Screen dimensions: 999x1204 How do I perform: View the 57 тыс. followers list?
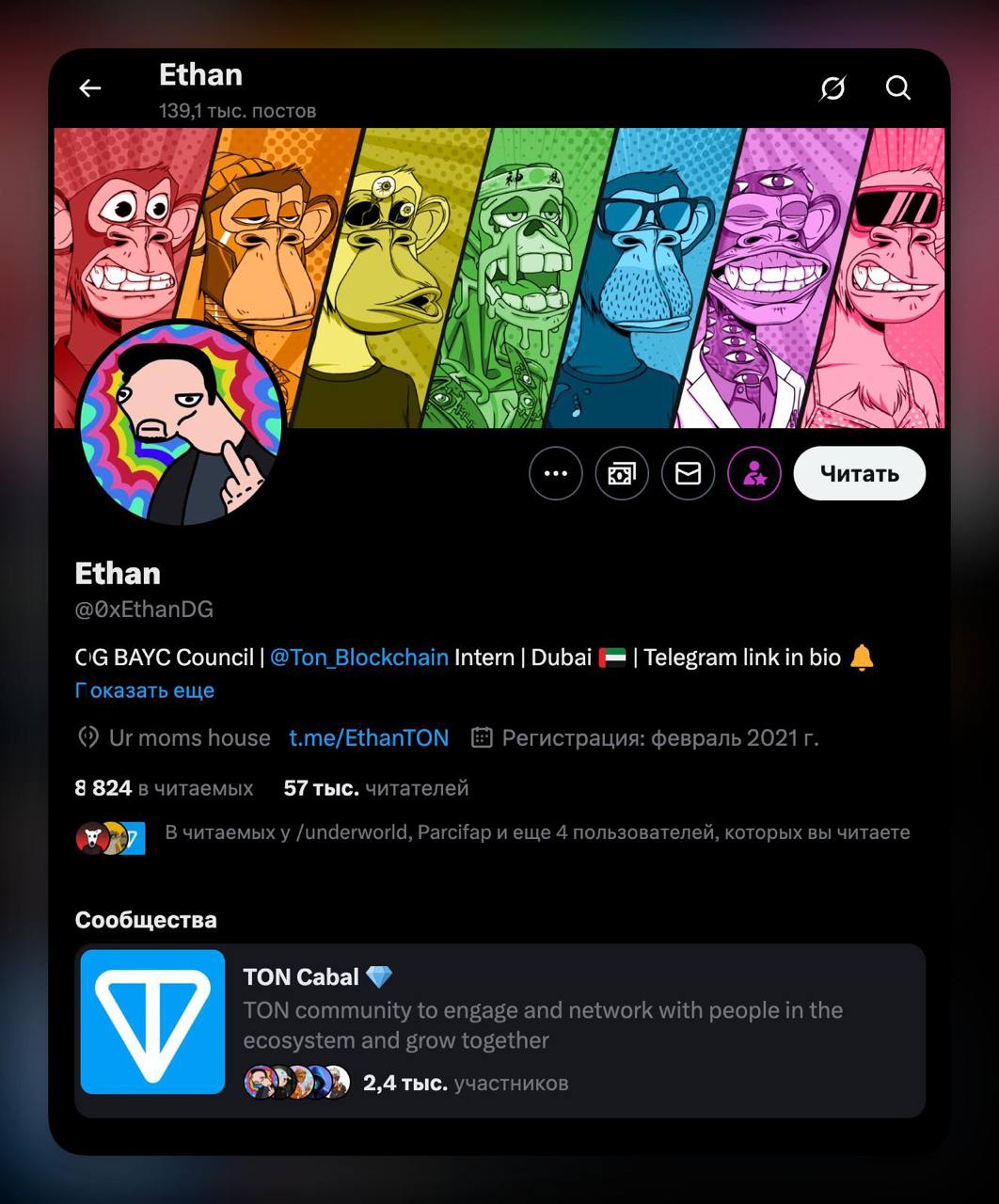[x=375, y=788]
